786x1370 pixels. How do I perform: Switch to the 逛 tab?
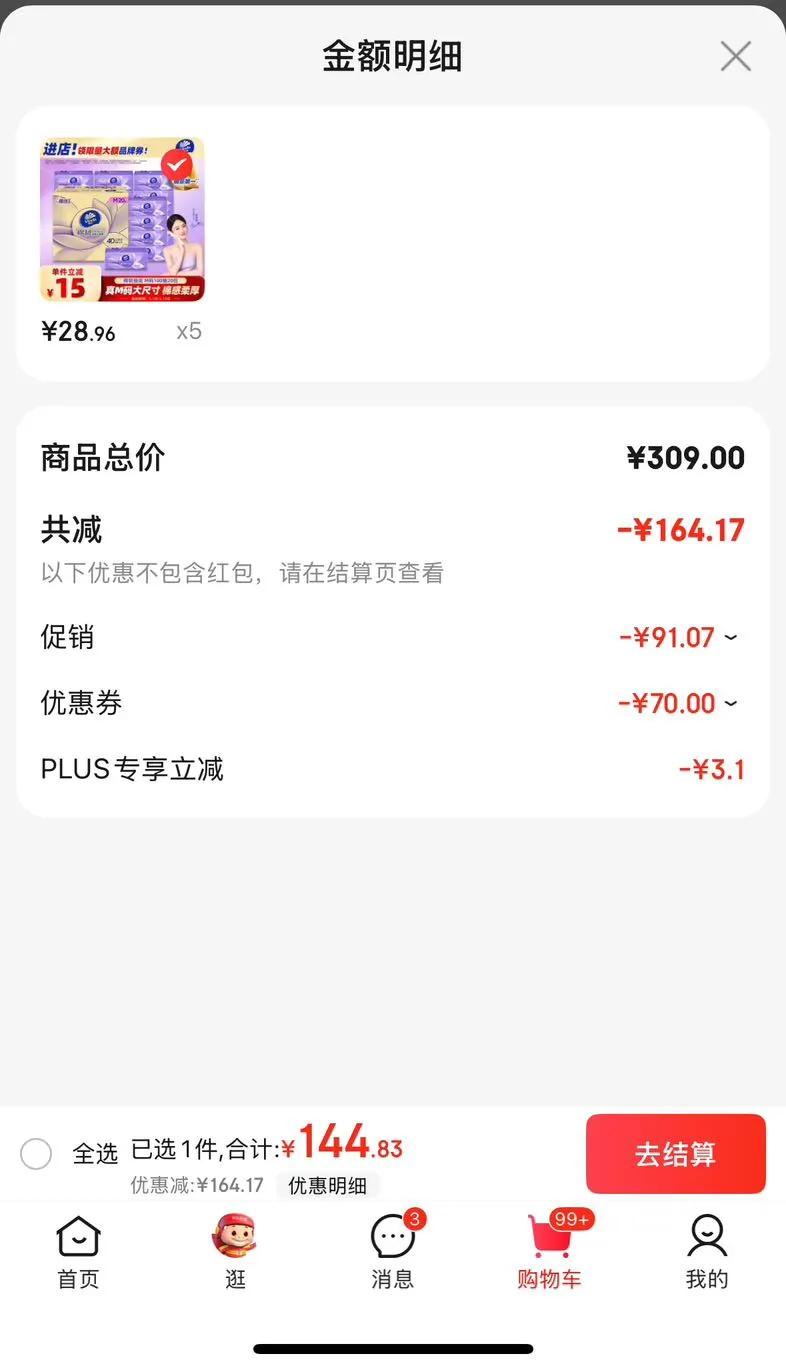(x=235, y=1251)
